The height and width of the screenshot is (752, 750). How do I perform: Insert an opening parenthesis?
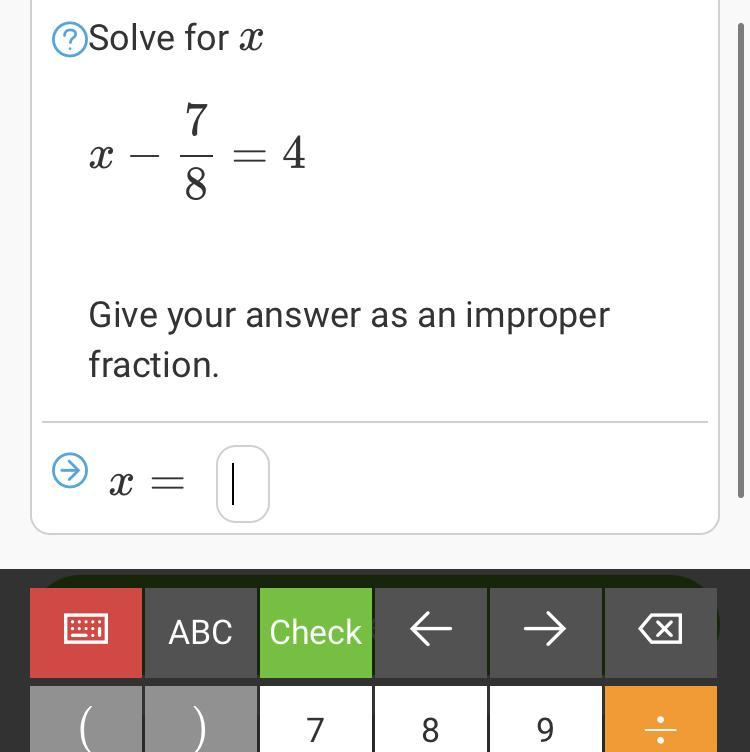86,719
